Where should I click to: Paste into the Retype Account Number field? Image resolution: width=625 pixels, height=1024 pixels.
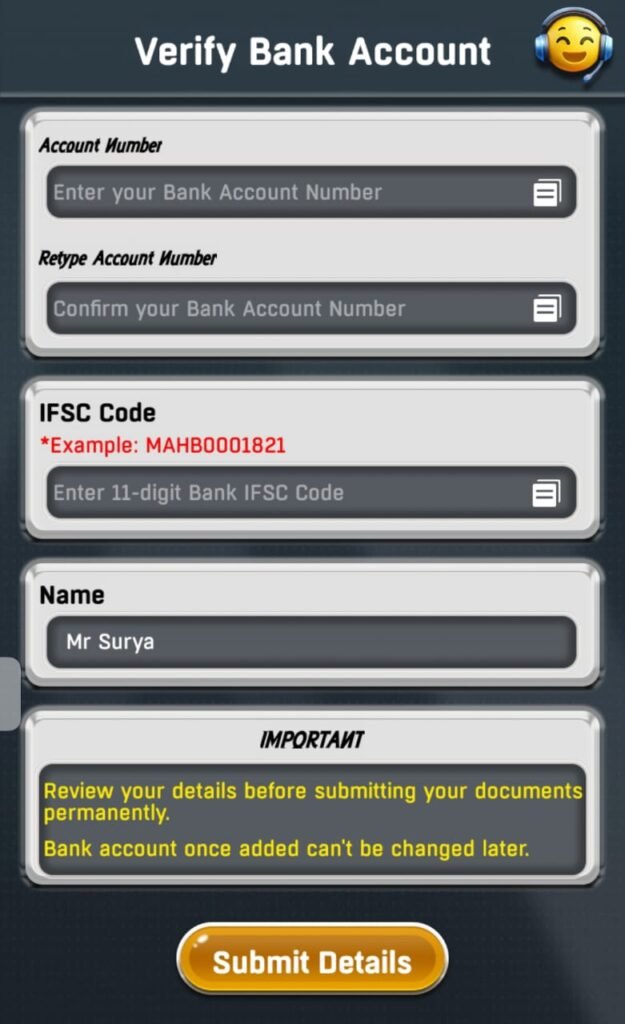pyautogui.click(x=547, y=308)
